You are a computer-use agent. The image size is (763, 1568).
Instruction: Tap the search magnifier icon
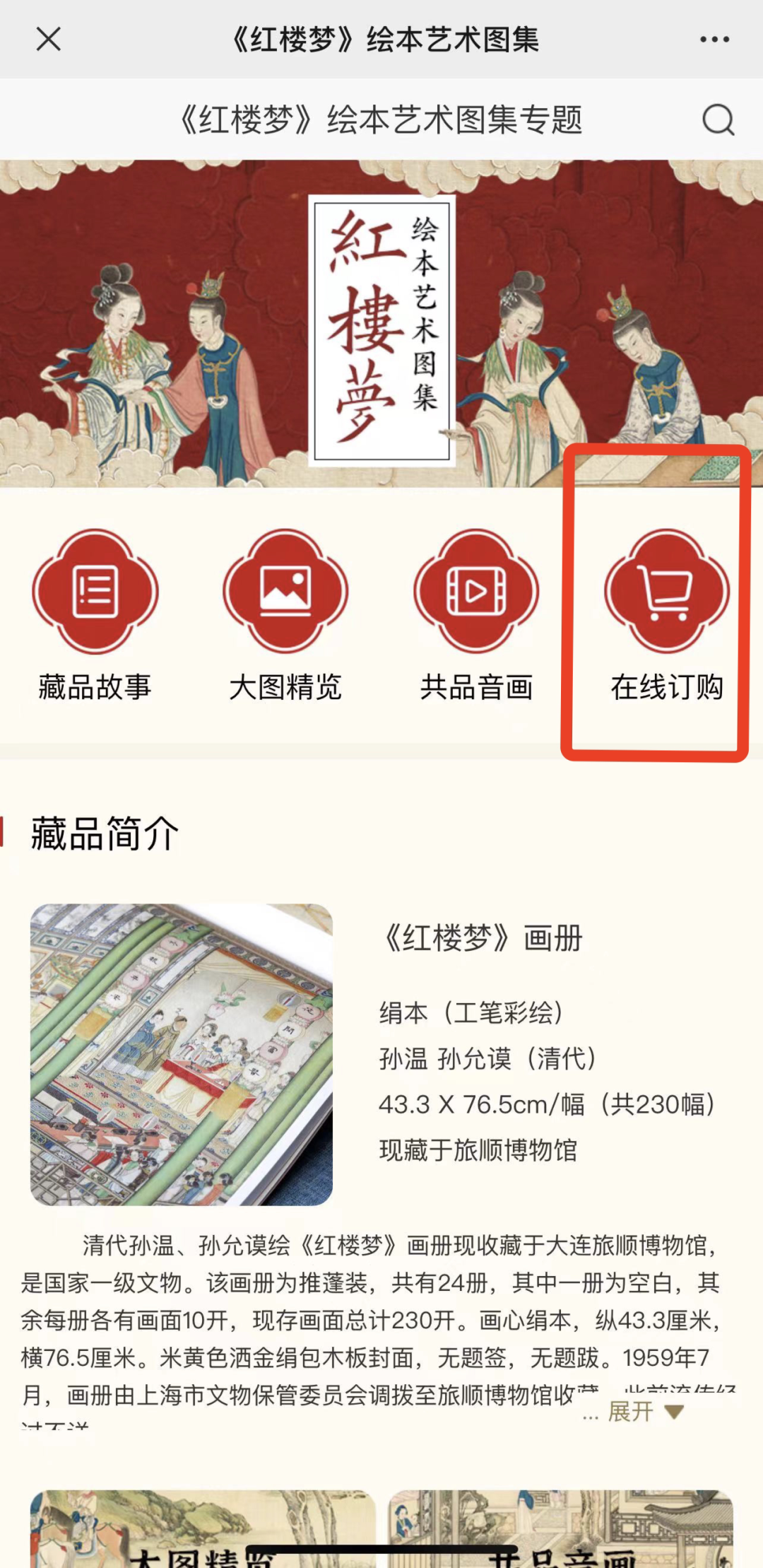tap(718, 119)
